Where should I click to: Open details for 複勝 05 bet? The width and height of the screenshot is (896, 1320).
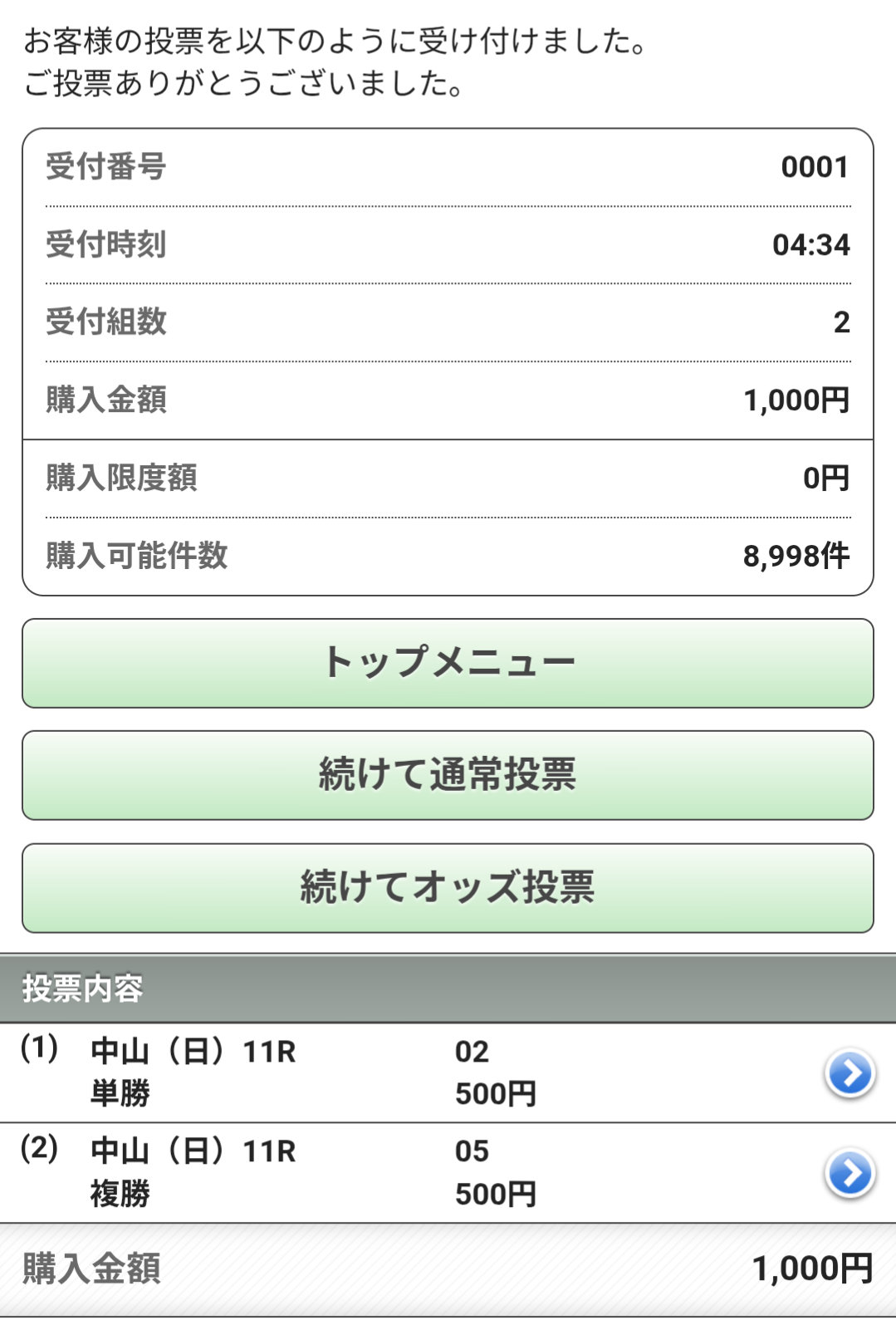[849, 1173]
